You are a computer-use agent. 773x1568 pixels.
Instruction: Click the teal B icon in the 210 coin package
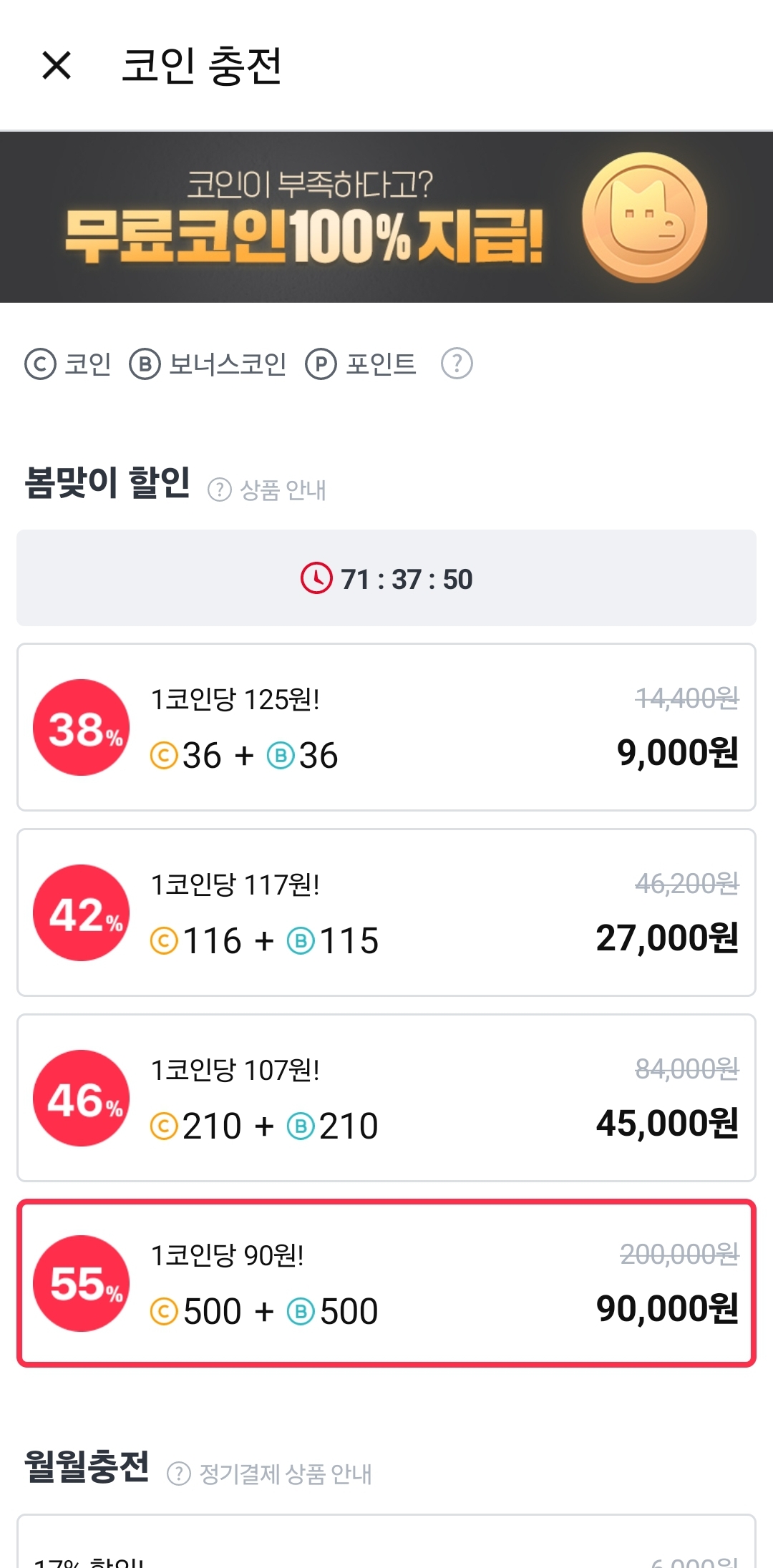302,1125
